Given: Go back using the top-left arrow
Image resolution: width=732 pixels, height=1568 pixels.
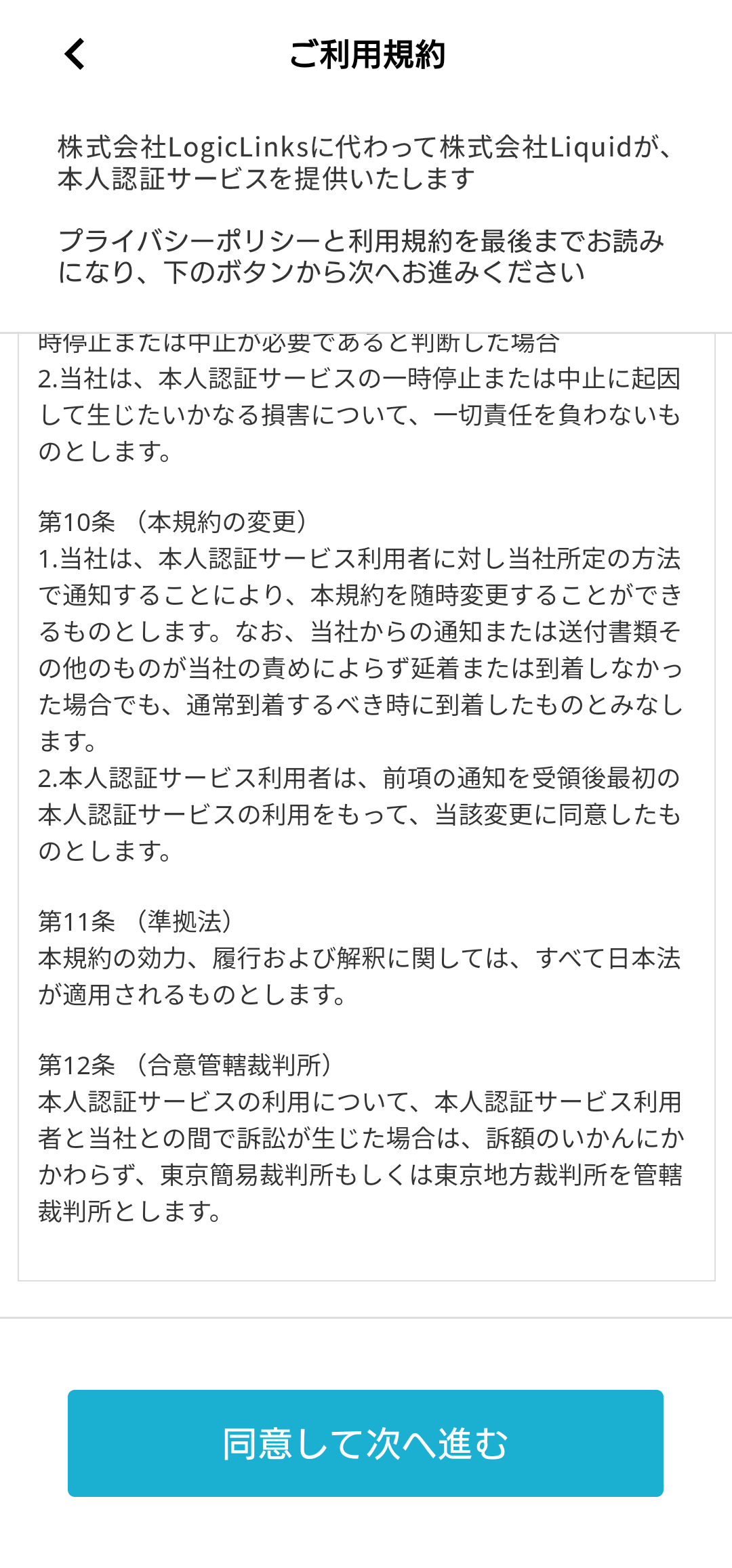Looking at the screenshot, I should click(75, 54).
